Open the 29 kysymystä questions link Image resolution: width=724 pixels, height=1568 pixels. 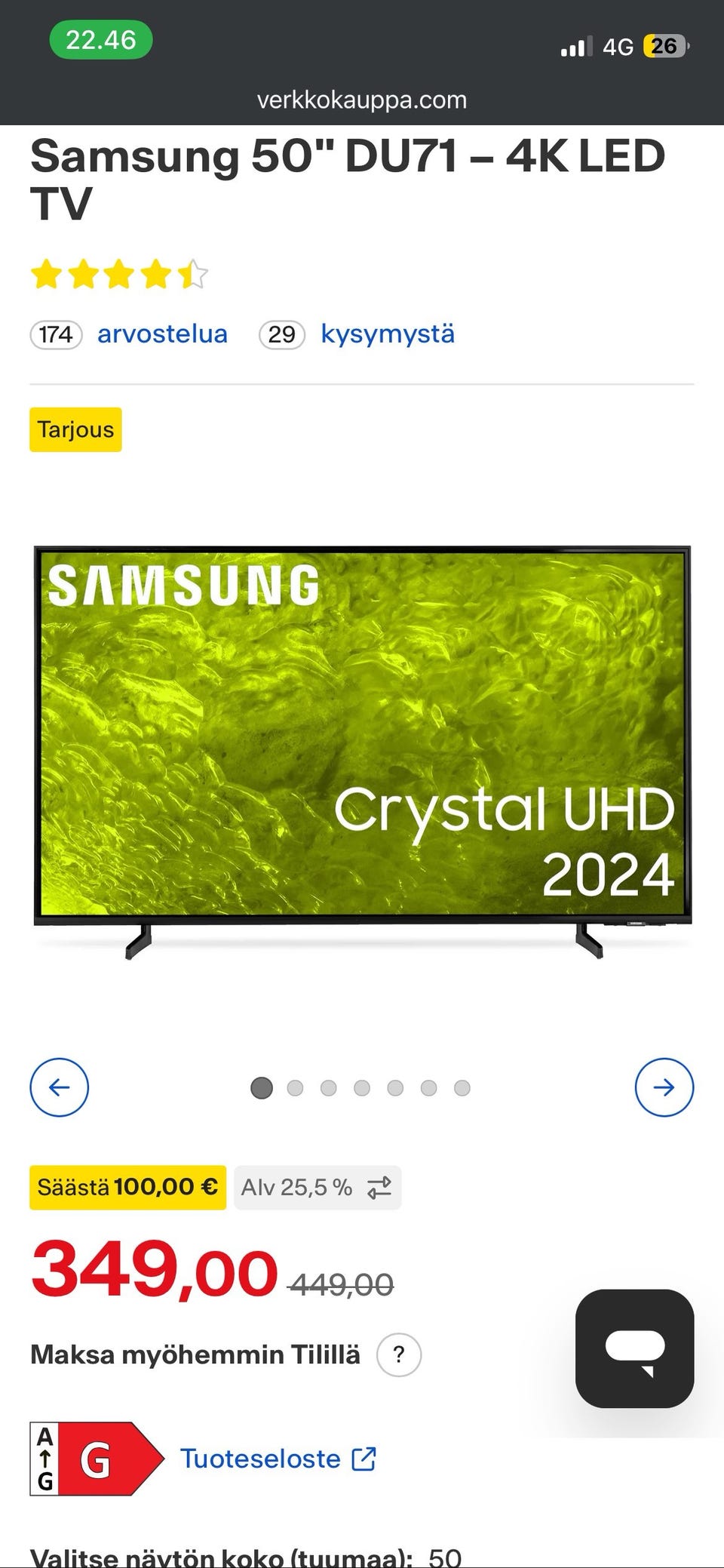(357, 334)
